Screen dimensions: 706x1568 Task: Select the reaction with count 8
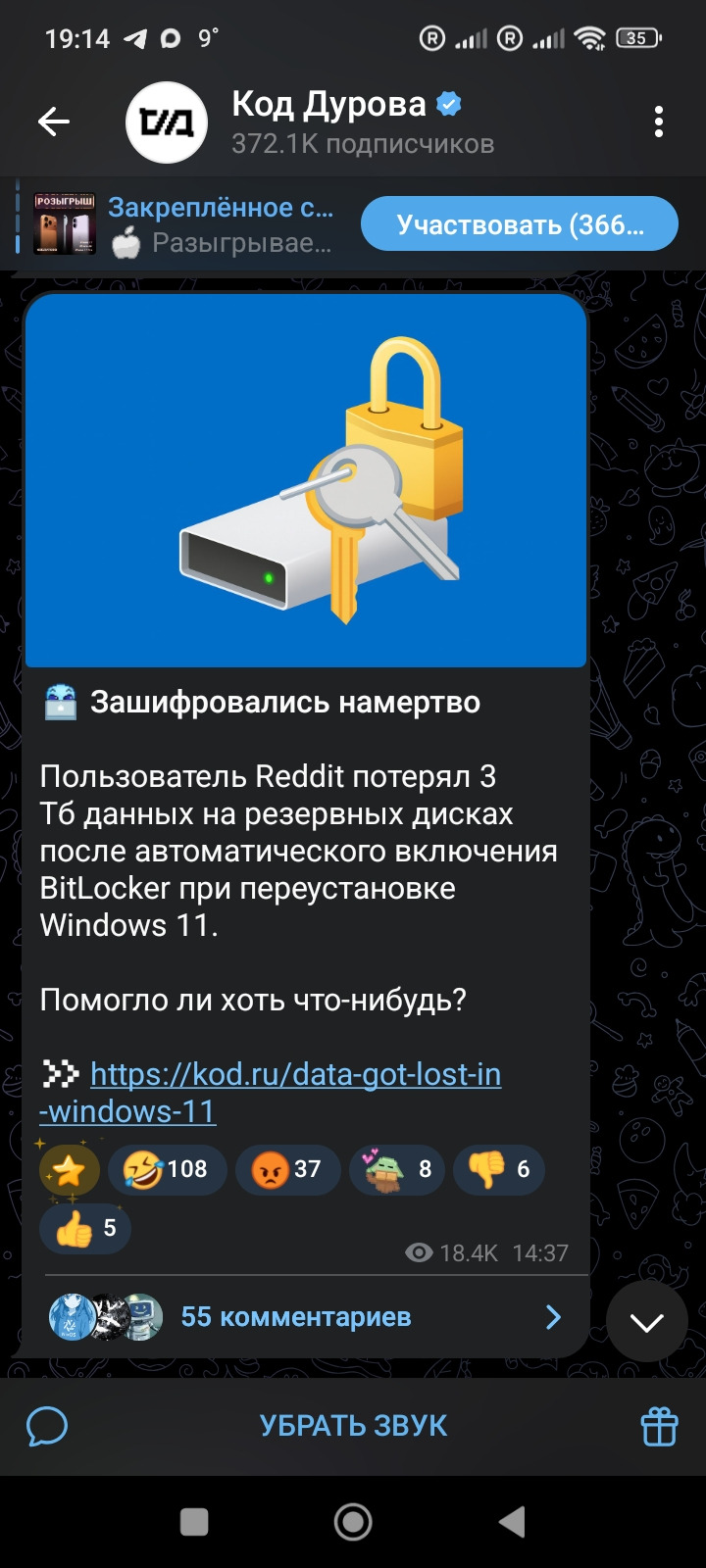coord(398,1169)
